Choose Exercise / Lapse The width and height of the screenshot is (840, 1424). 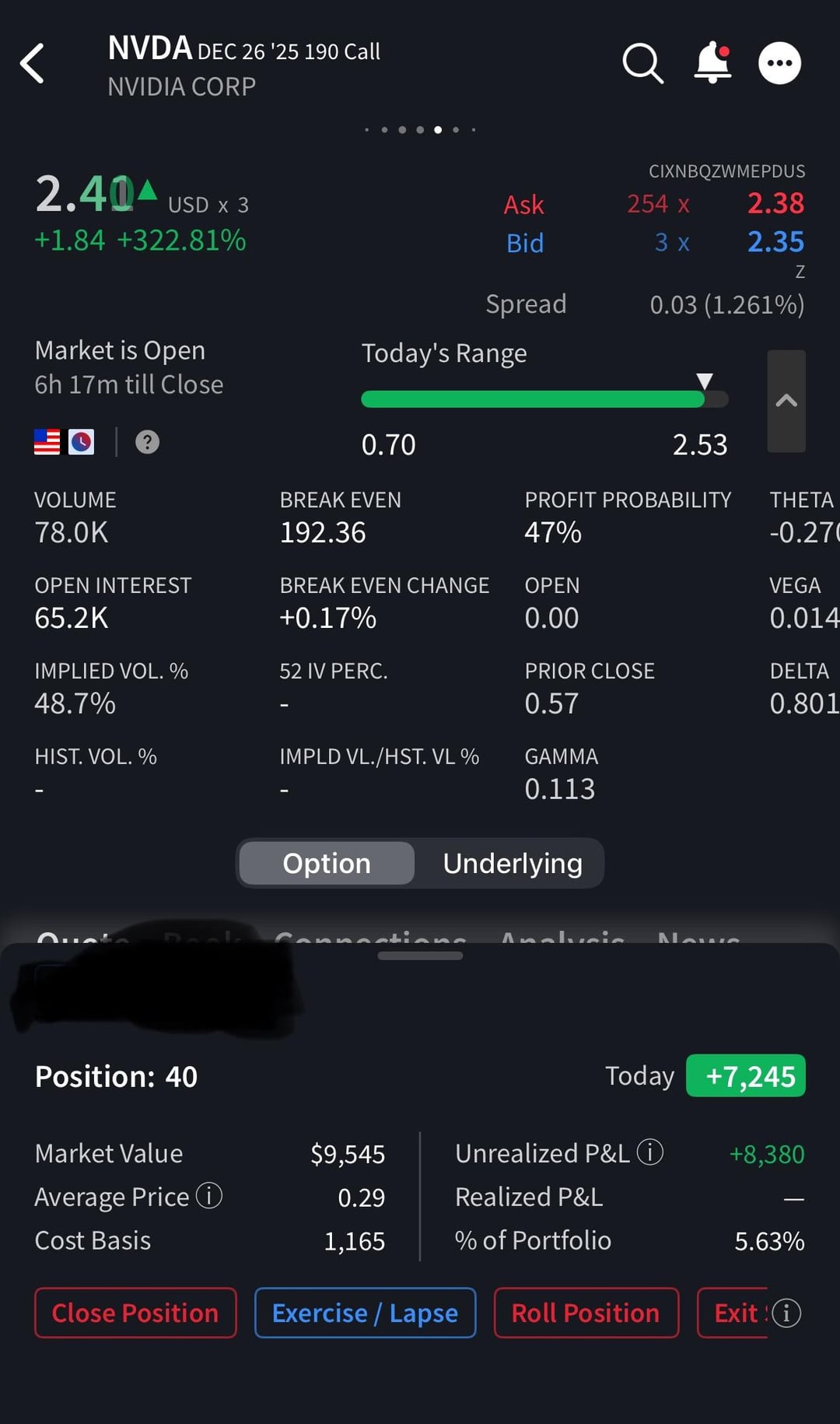click(365, 1313)
